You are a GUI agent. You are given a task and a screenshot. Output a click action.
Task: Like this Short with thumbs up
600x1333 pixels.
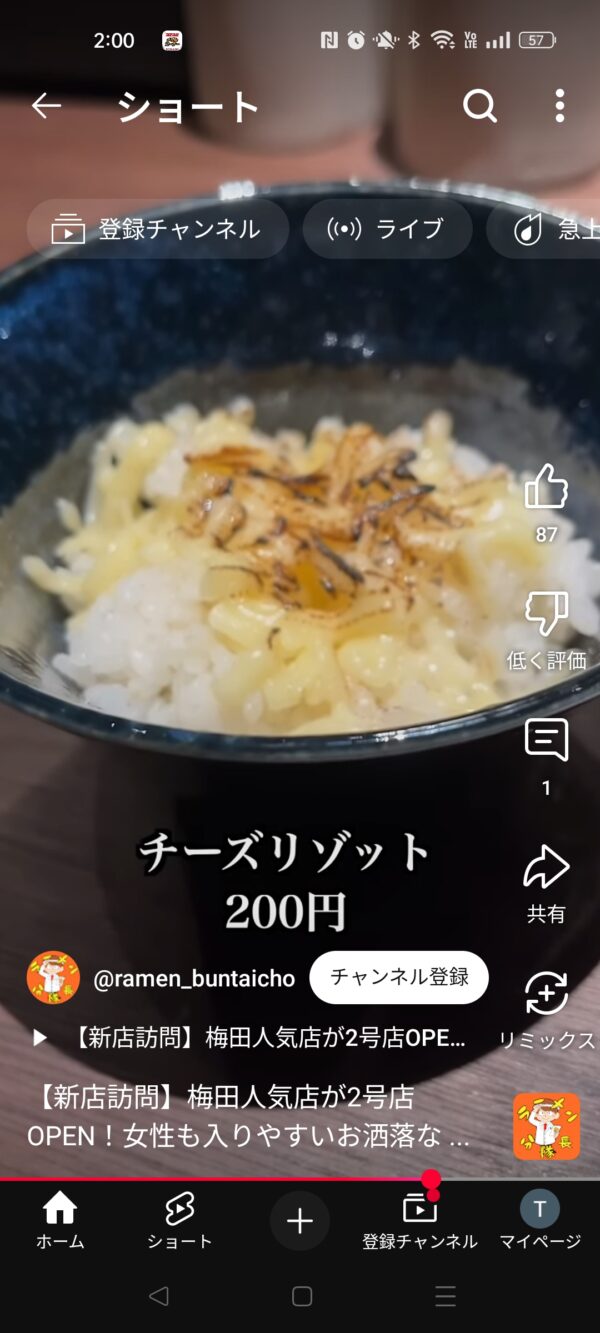coord(546,488)
